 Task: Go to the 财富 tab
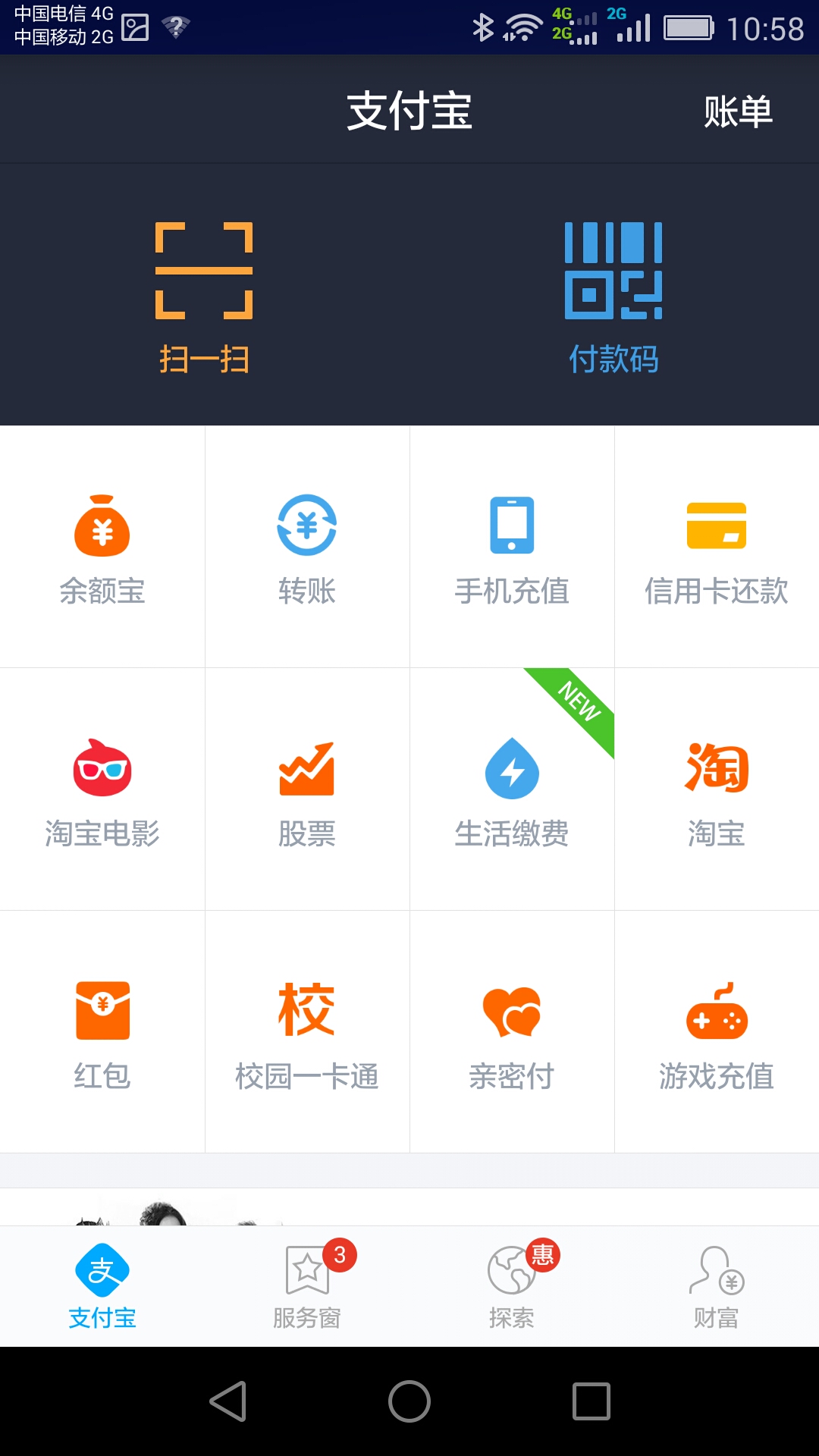click(x=717, y=1286)
